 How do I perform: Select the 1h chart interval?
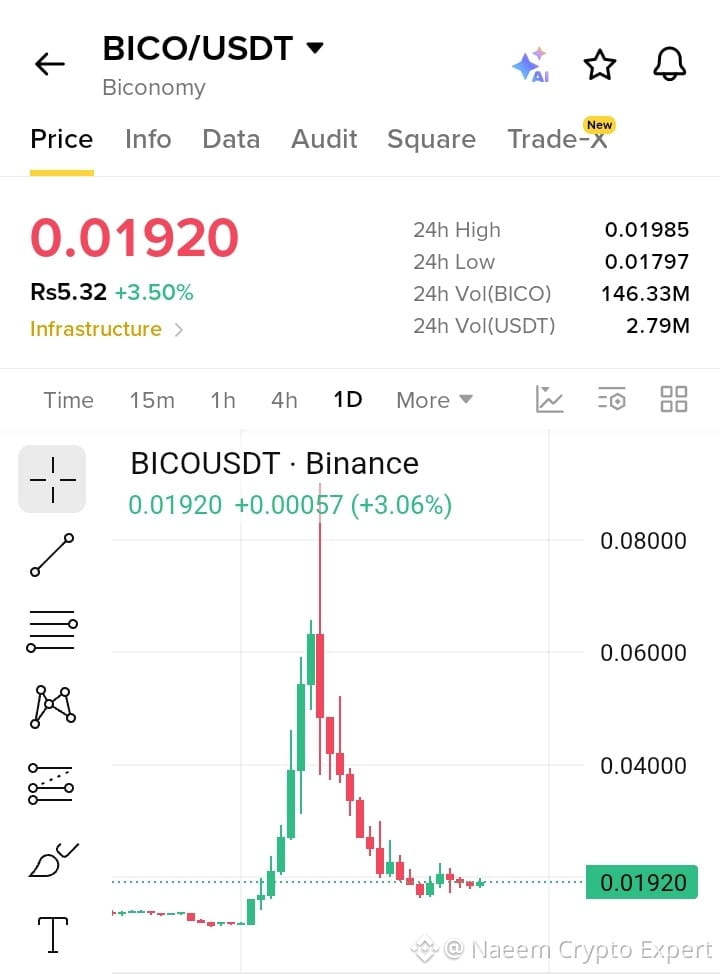pos(223,400)
